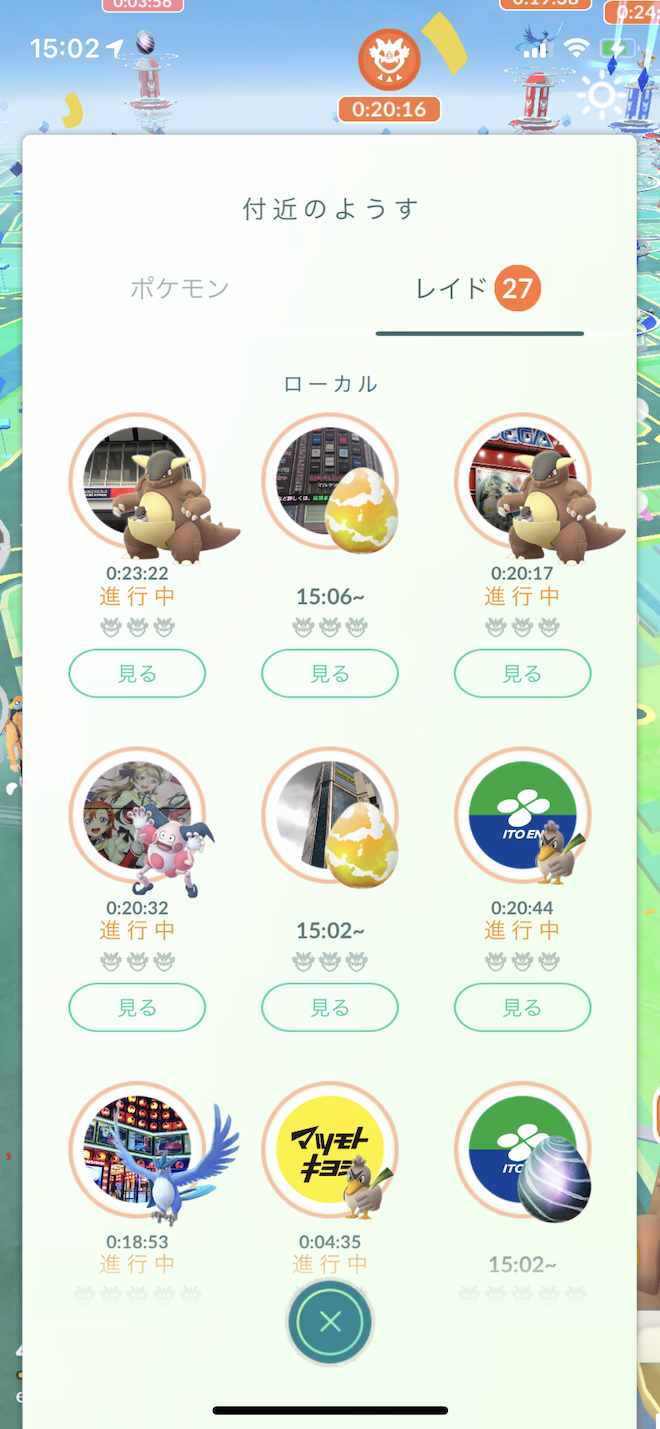Tap 見る under the 0:23:22 Kangaskhan raid
This screenshot has width=660, height=1429.
[x=137, y=673]
